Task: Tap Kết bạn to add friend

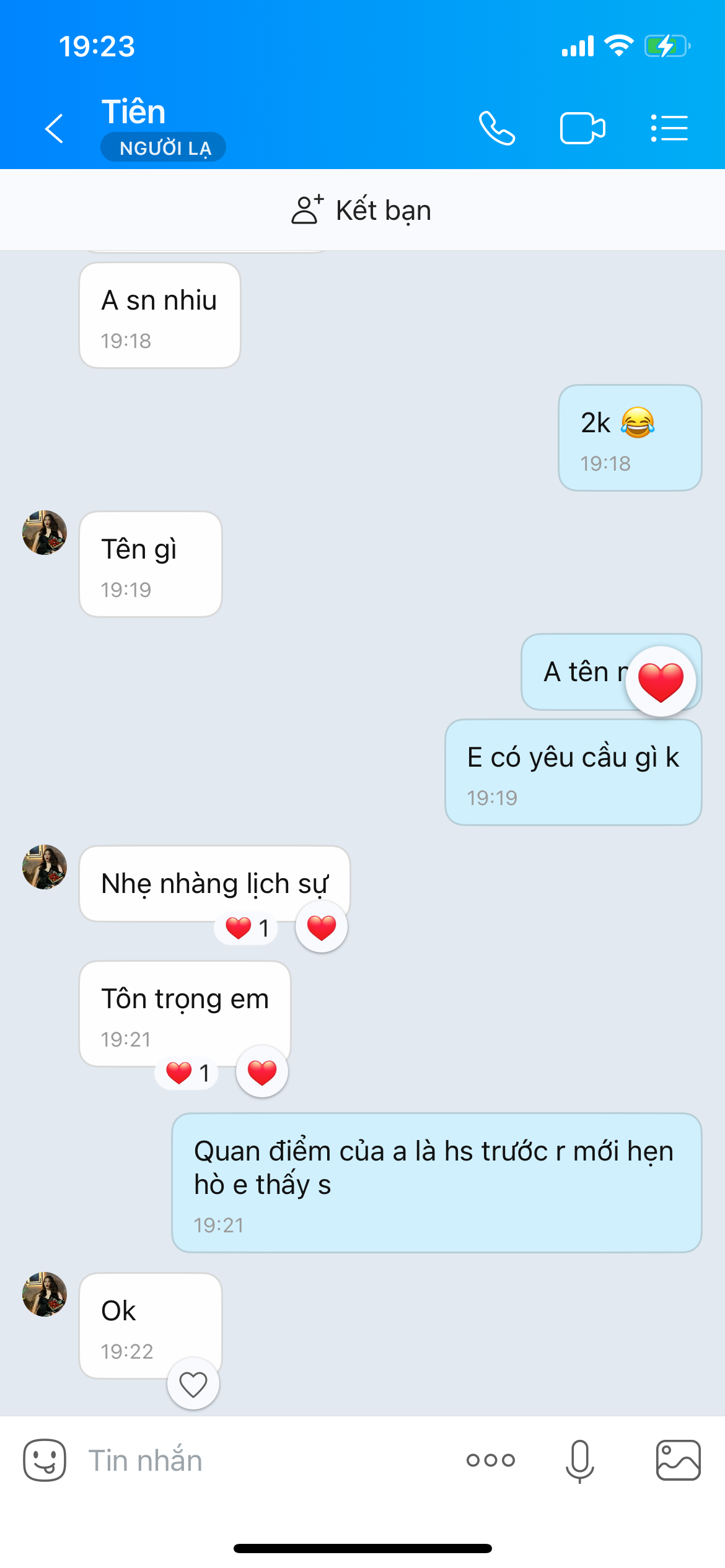Action: click(362, 210)
